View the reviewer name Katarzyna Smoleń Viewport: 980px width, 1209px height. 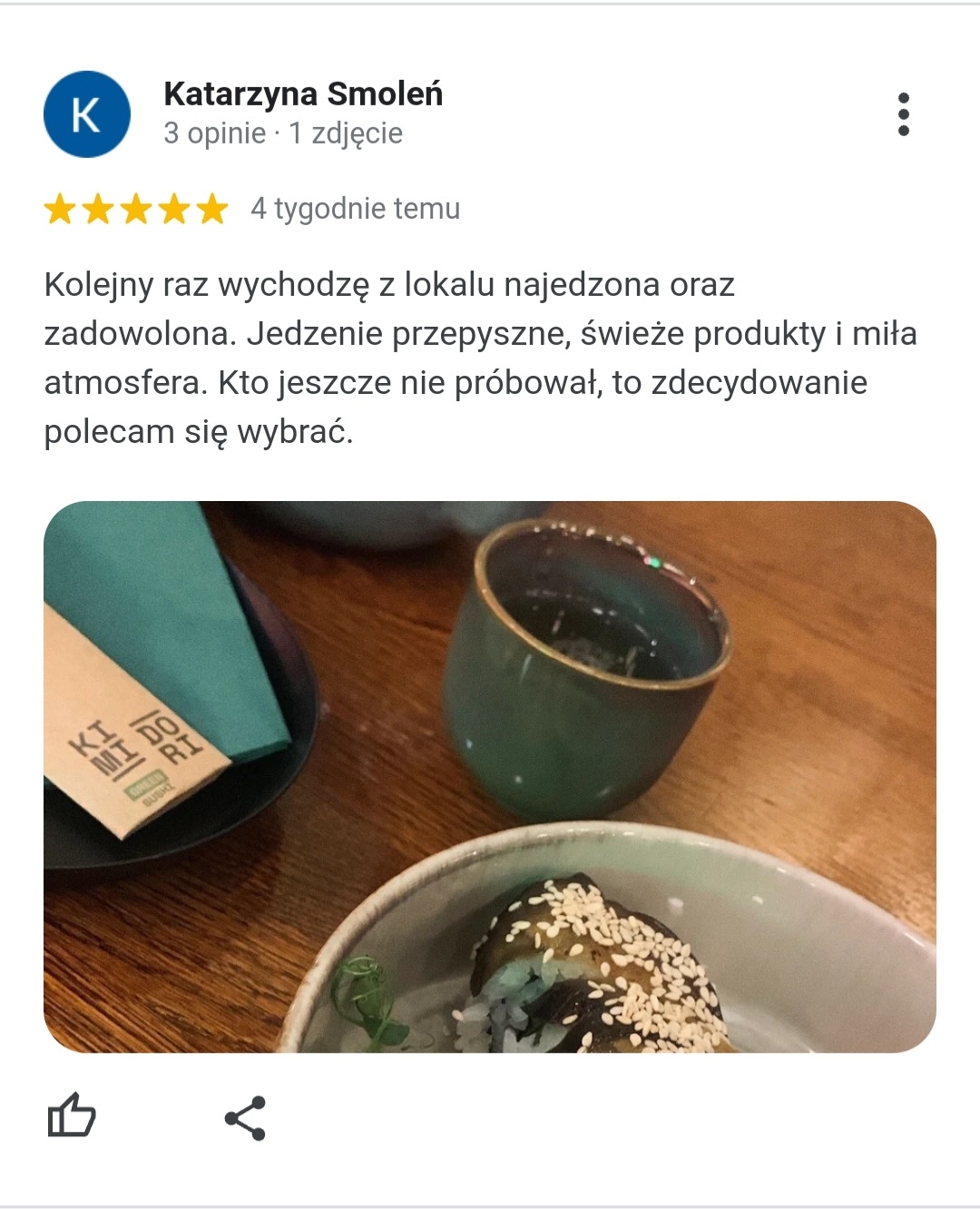302,93
